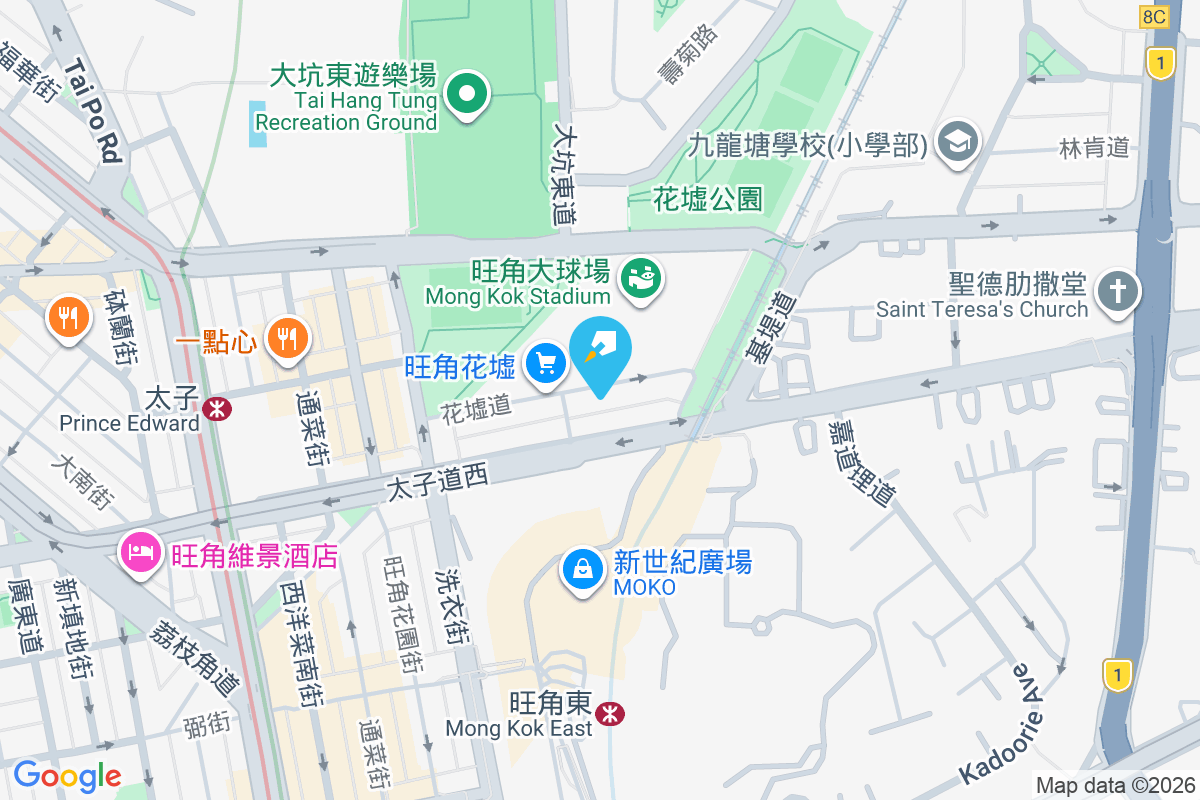
Task: Select the Saint Teresa's Church pin
Action: click(x=1117, y=292)
